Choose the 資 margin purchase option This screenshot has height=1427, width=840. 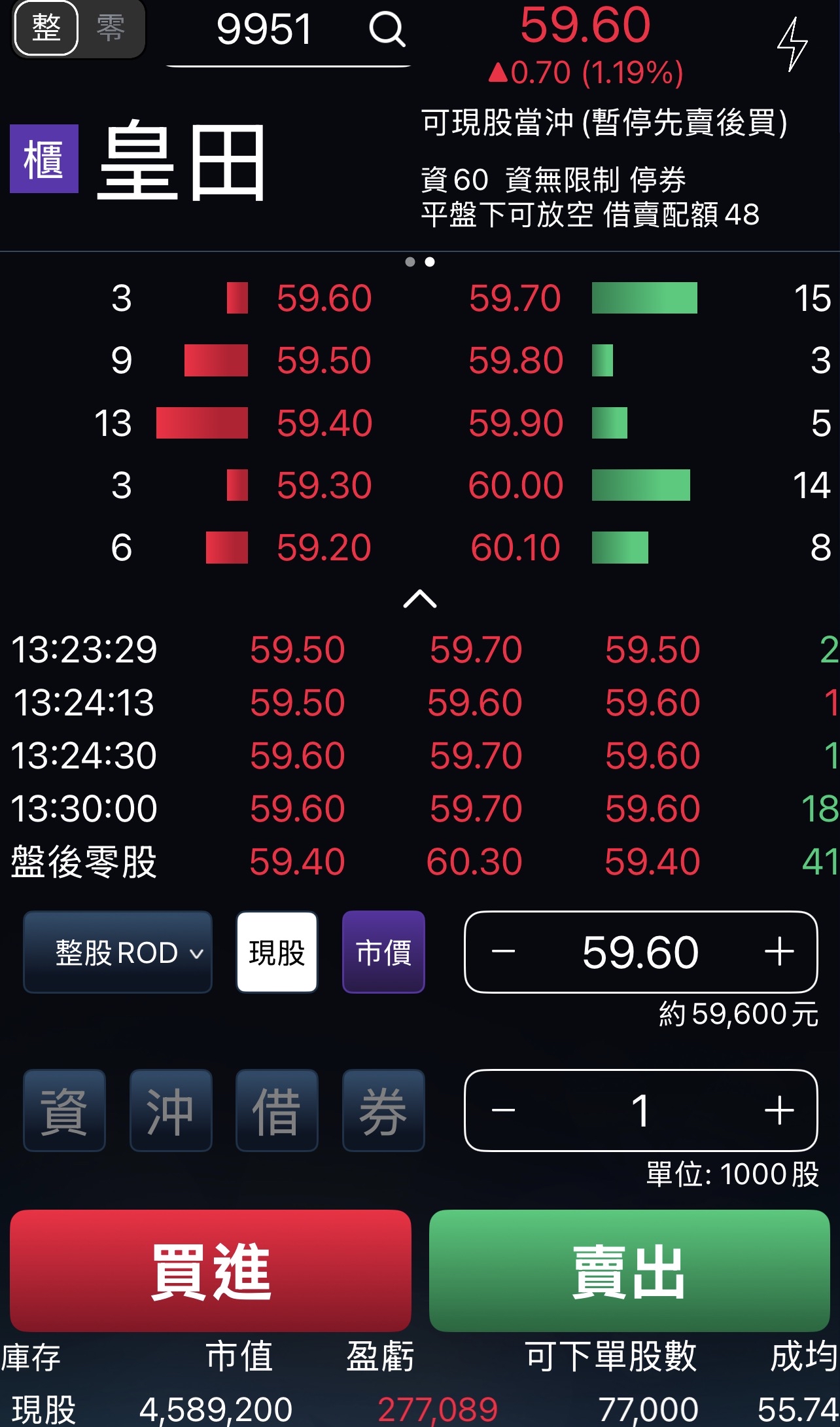click(x=64, y=1110)
